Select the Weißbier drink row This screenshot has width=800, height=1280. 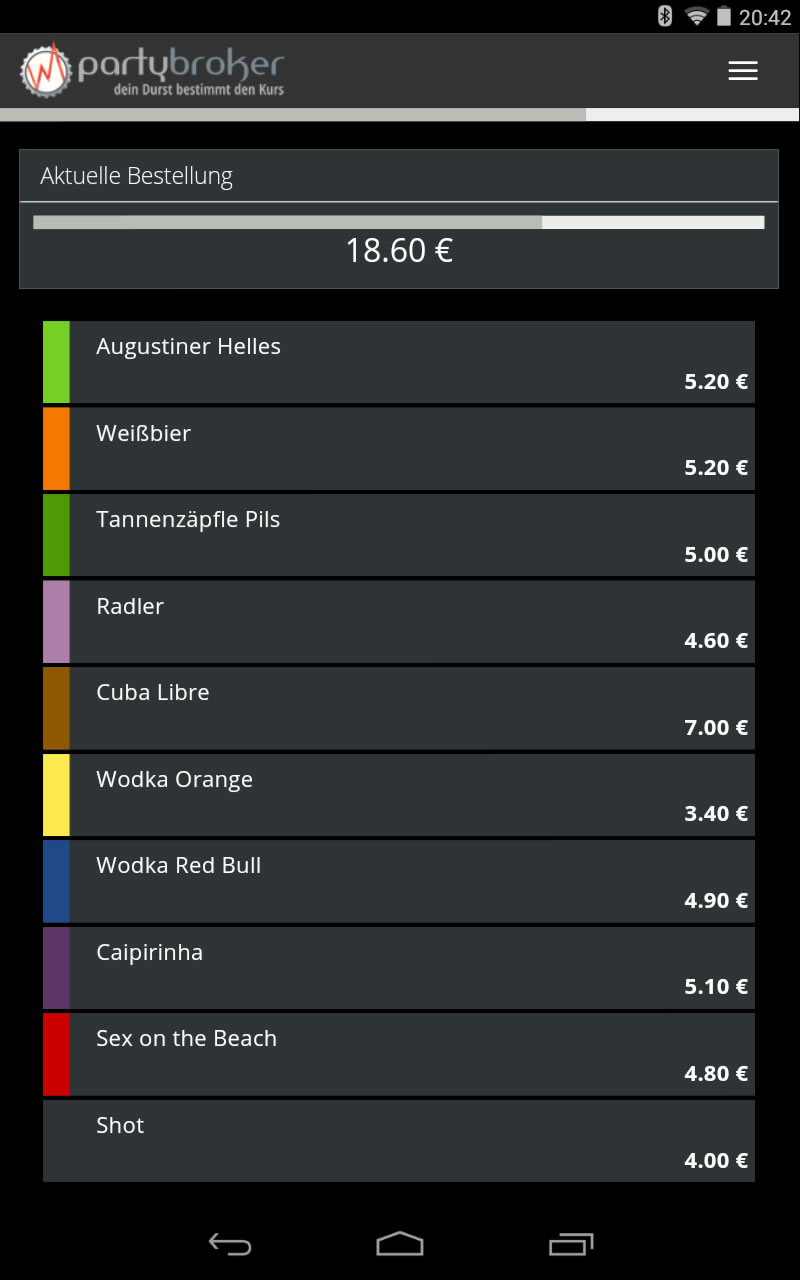click(x=398, y=449)
